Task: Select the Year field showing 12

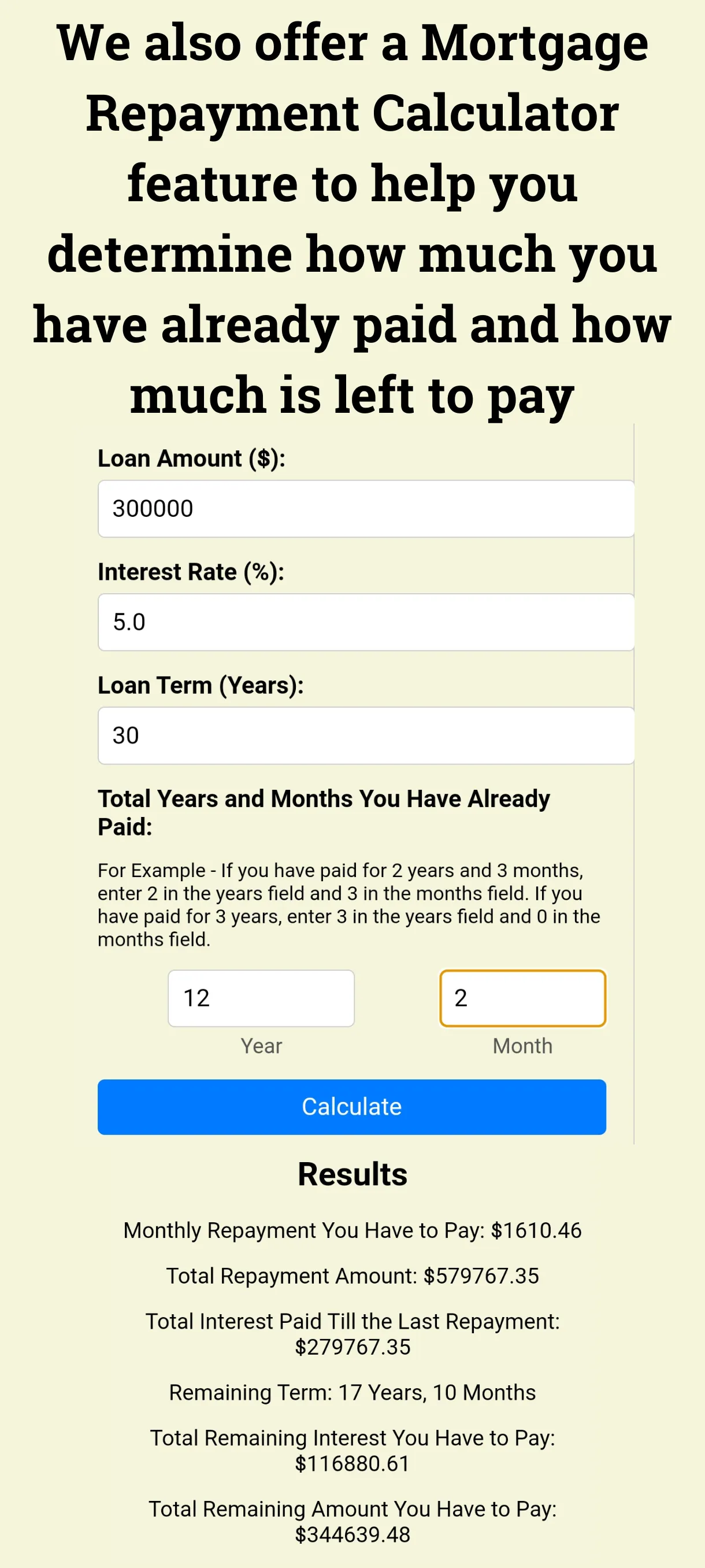Action: (x=261, y=998)
